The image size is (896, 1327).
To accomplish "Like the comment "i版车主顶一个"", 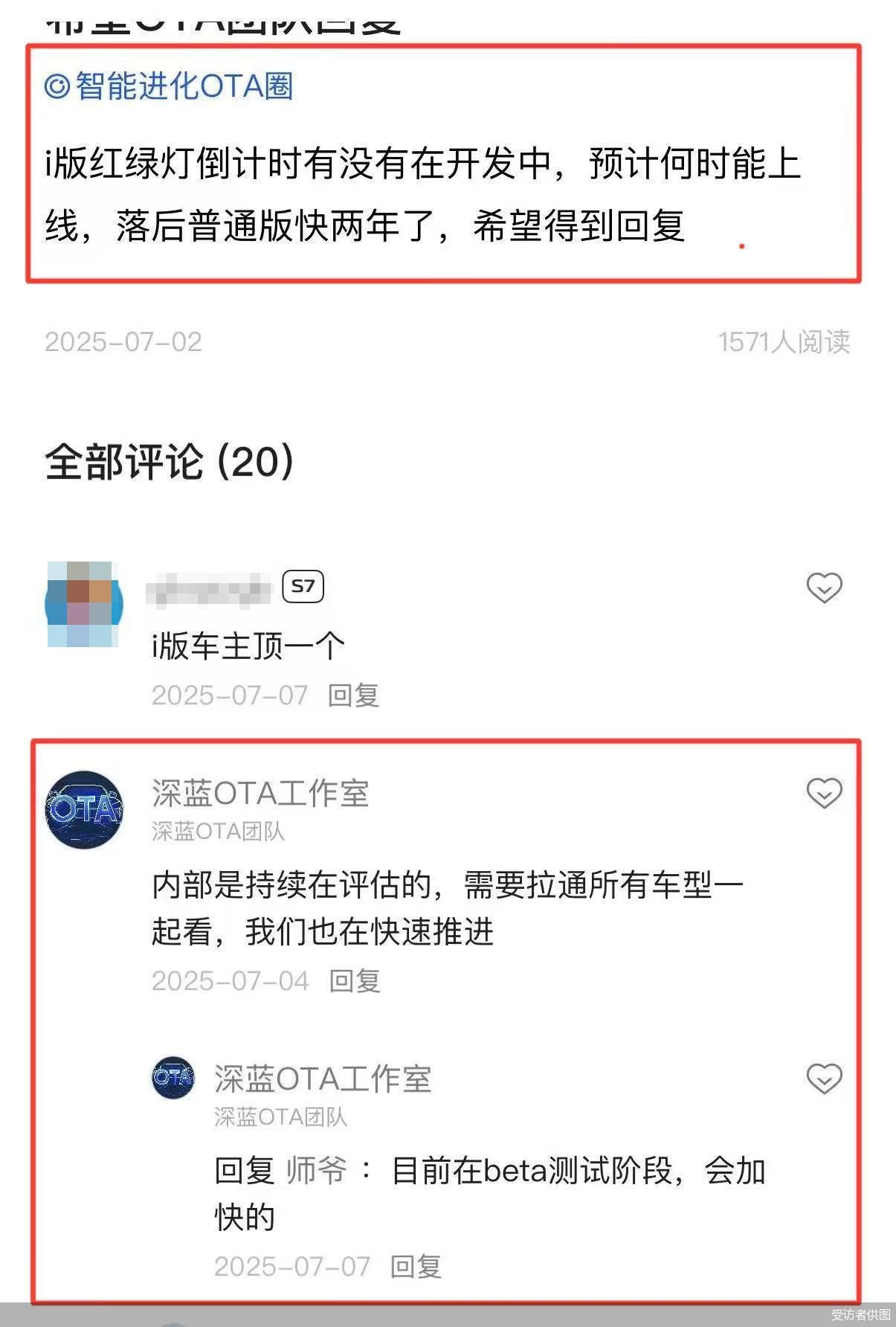I will [824, 588].
